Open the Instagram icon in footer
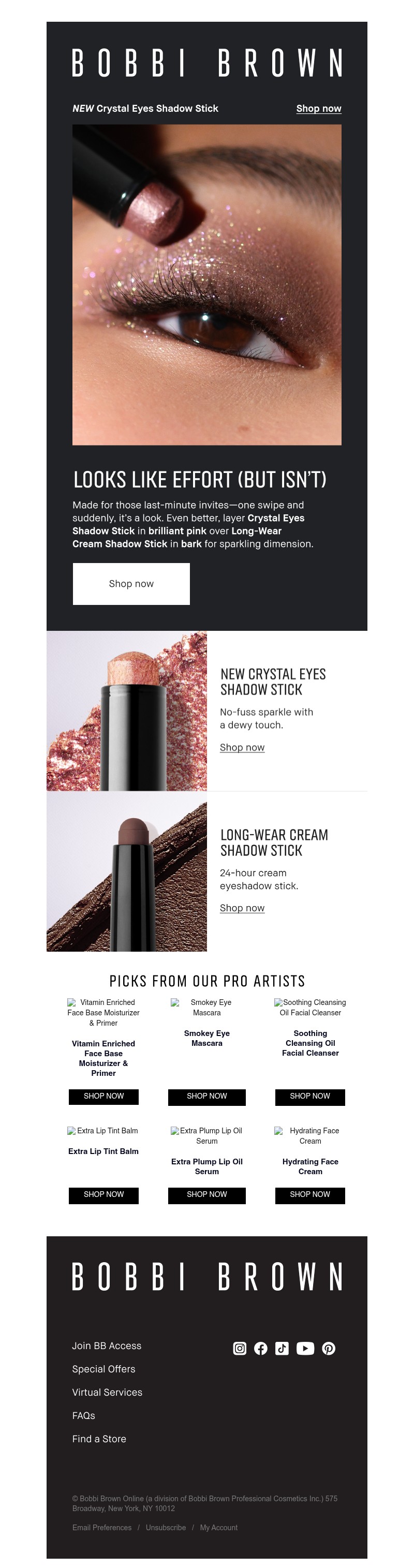This screenshot has width=414, height=1568. pyautogui.click(x=240, y=1348)
